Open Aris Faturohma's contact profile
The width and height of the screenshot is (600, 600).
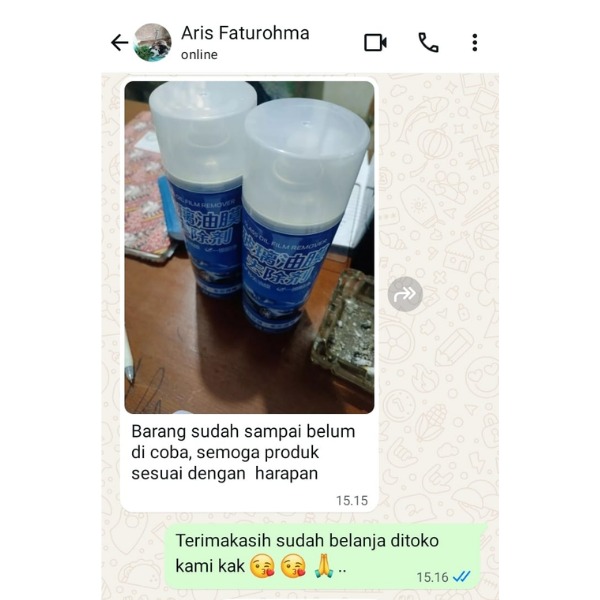point(245,42)
